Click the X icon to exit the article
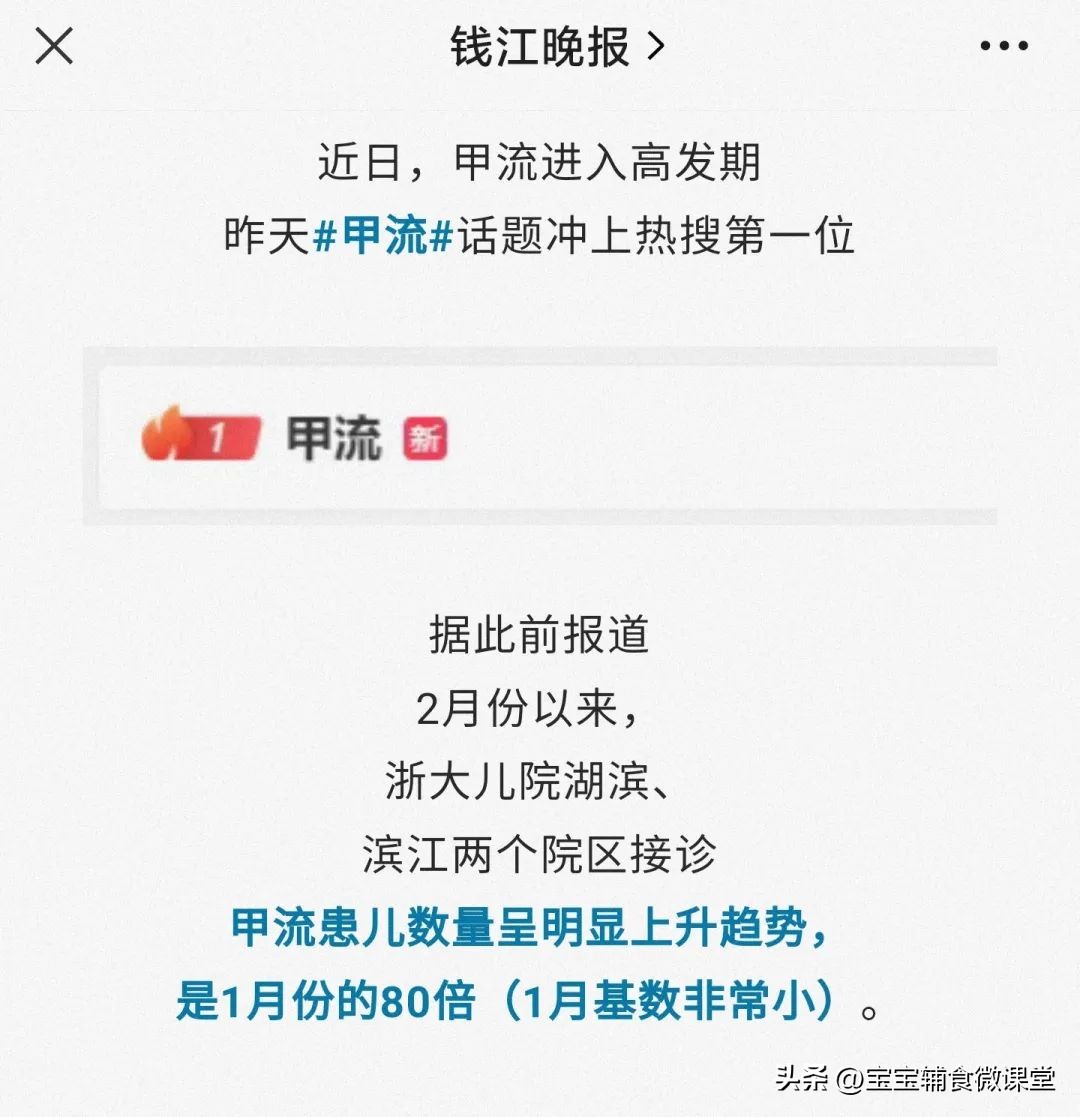This screenshot has width=1080, height=1117. pos(55,45)
